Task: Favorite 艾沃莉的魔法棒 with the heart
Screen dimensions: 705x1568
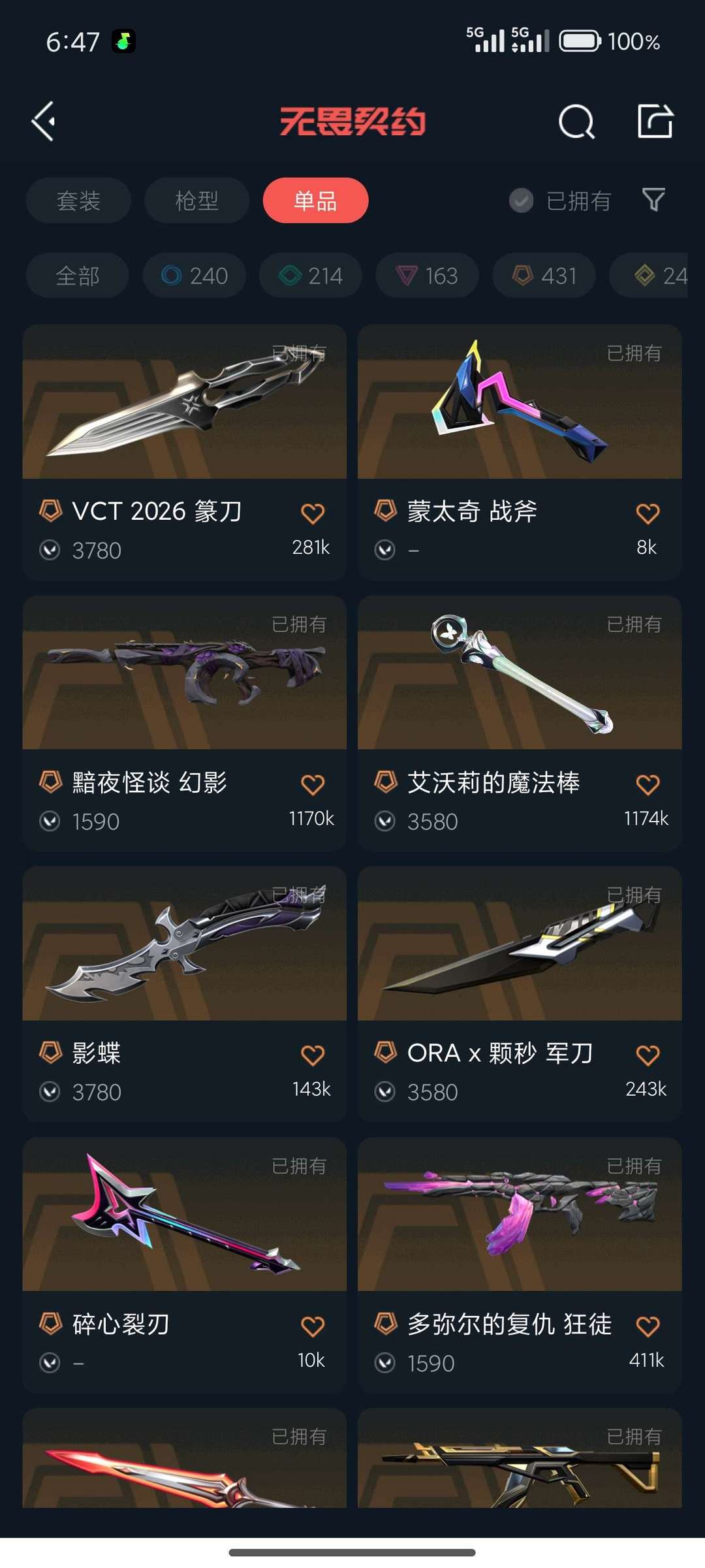Action: 647,785
